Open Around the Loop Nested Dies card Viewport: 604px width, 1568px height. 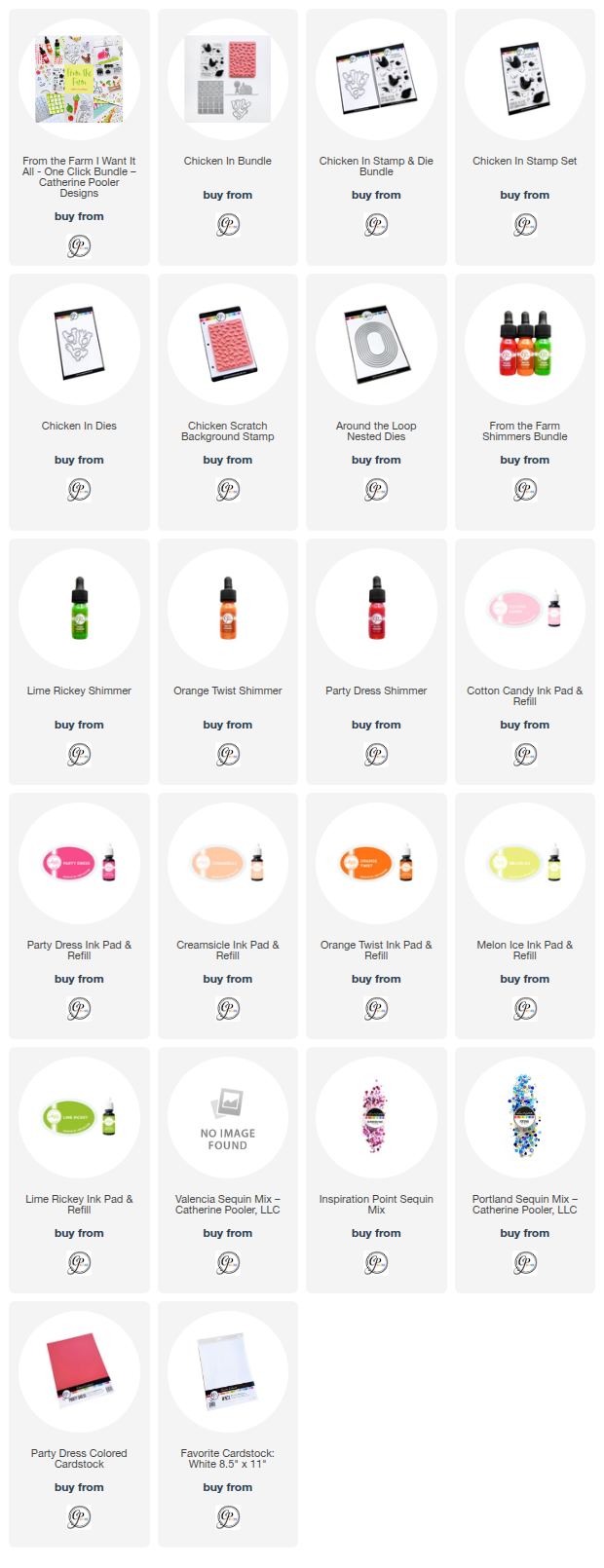coord(376,345)
